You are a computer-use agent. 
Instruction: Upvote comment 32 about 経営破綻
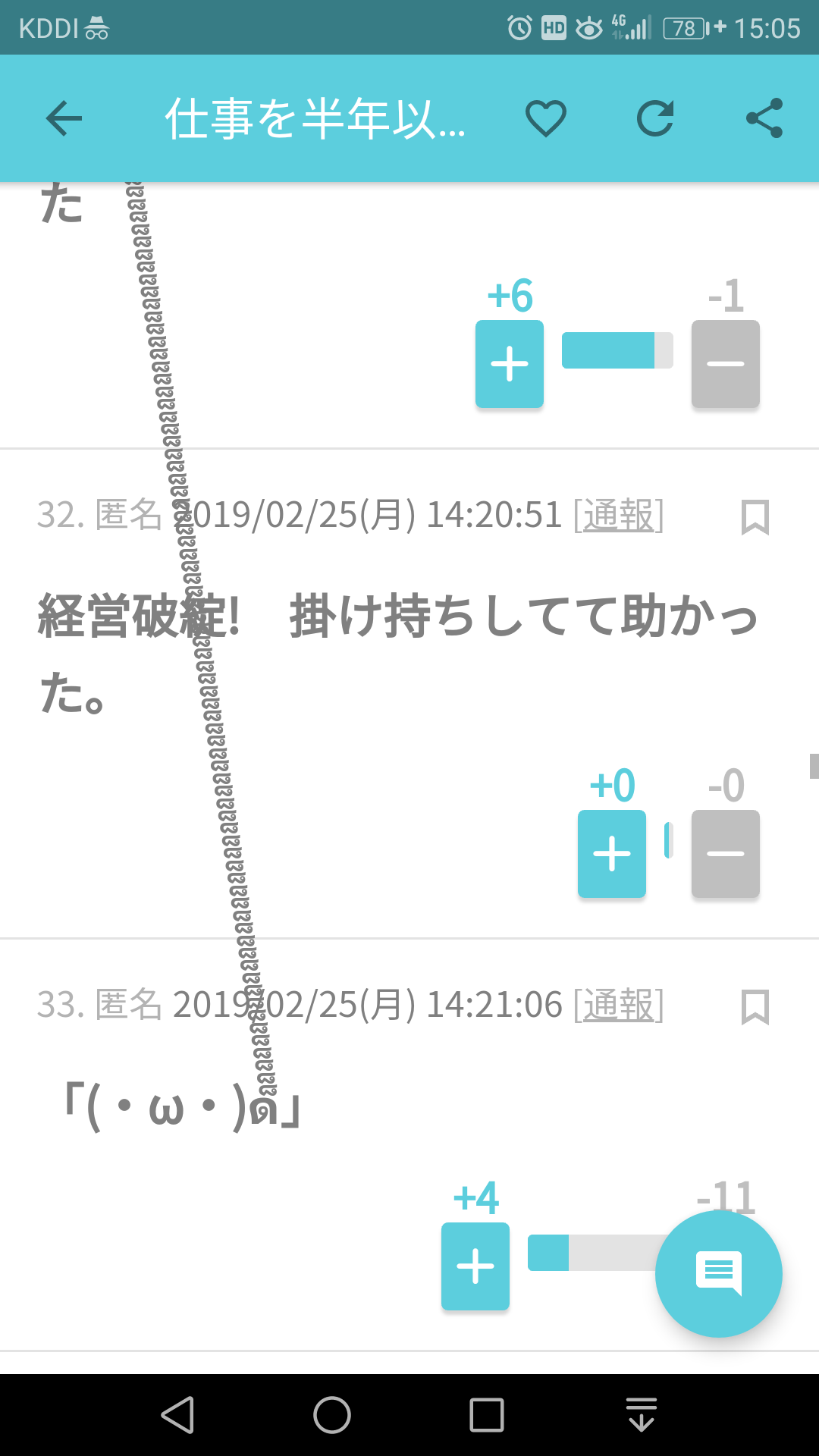612,854
